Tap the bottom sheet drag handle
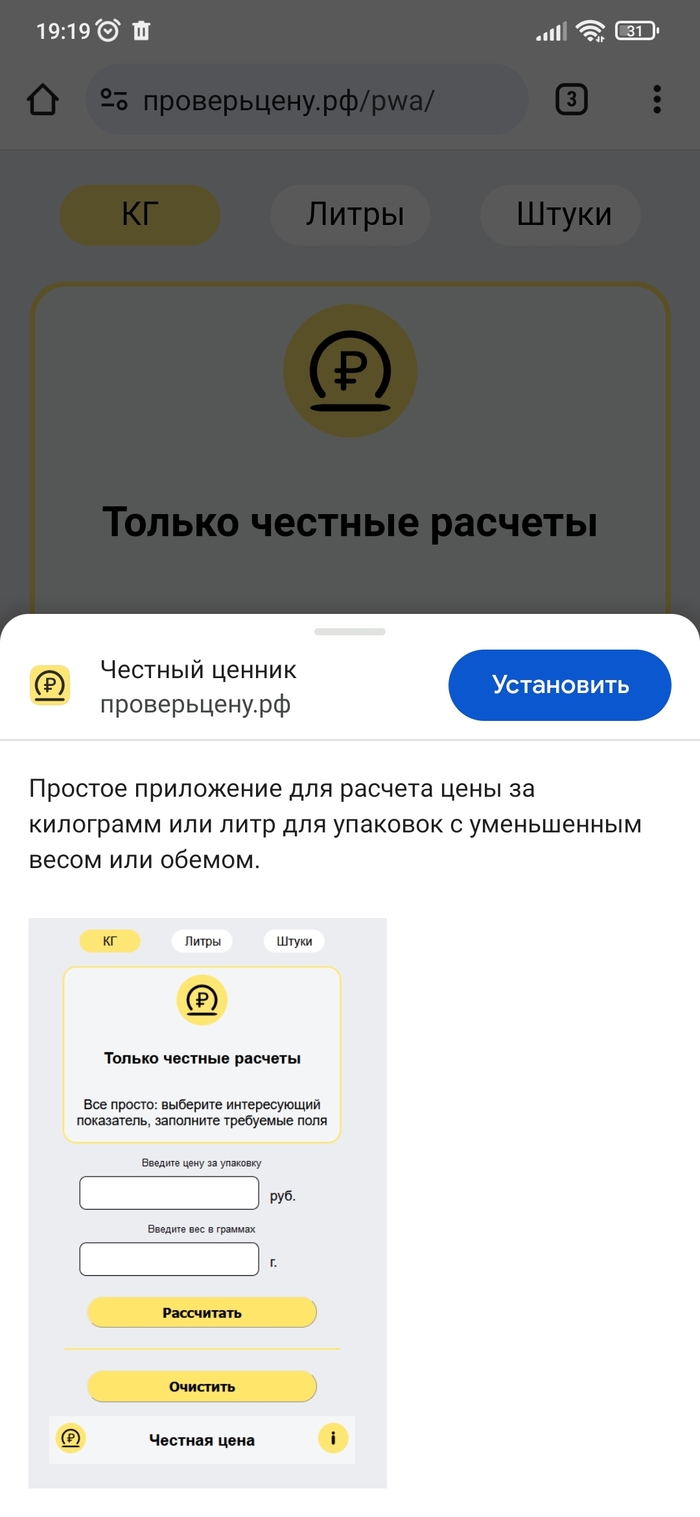The height and width of the screenshot is (1517, 700). (349, 632)
